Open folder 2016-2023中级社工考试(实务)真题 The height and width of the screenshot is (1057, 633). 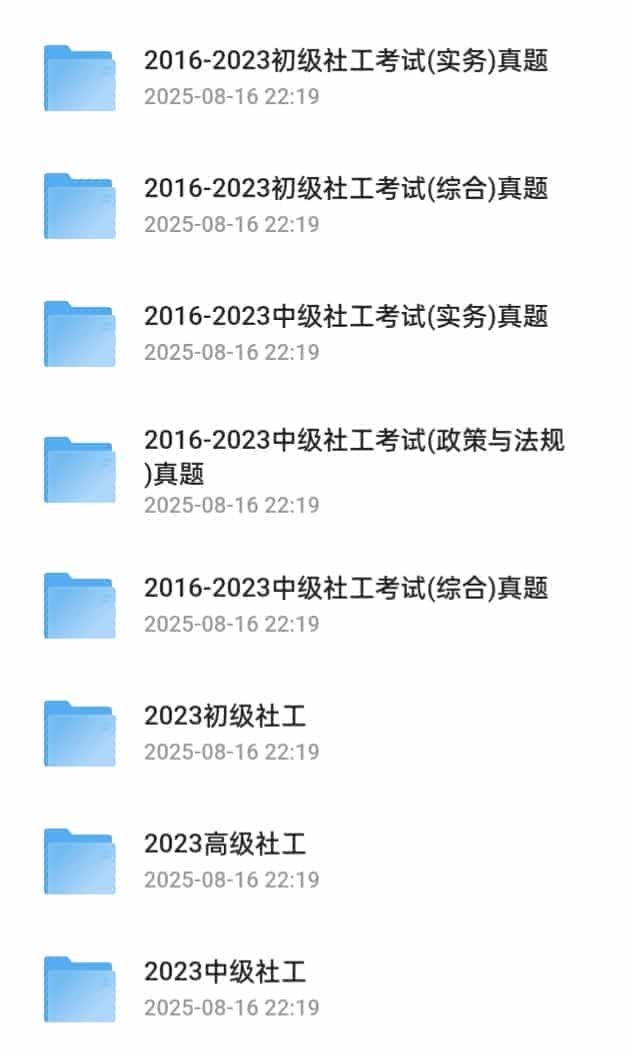tap(345, 317)
